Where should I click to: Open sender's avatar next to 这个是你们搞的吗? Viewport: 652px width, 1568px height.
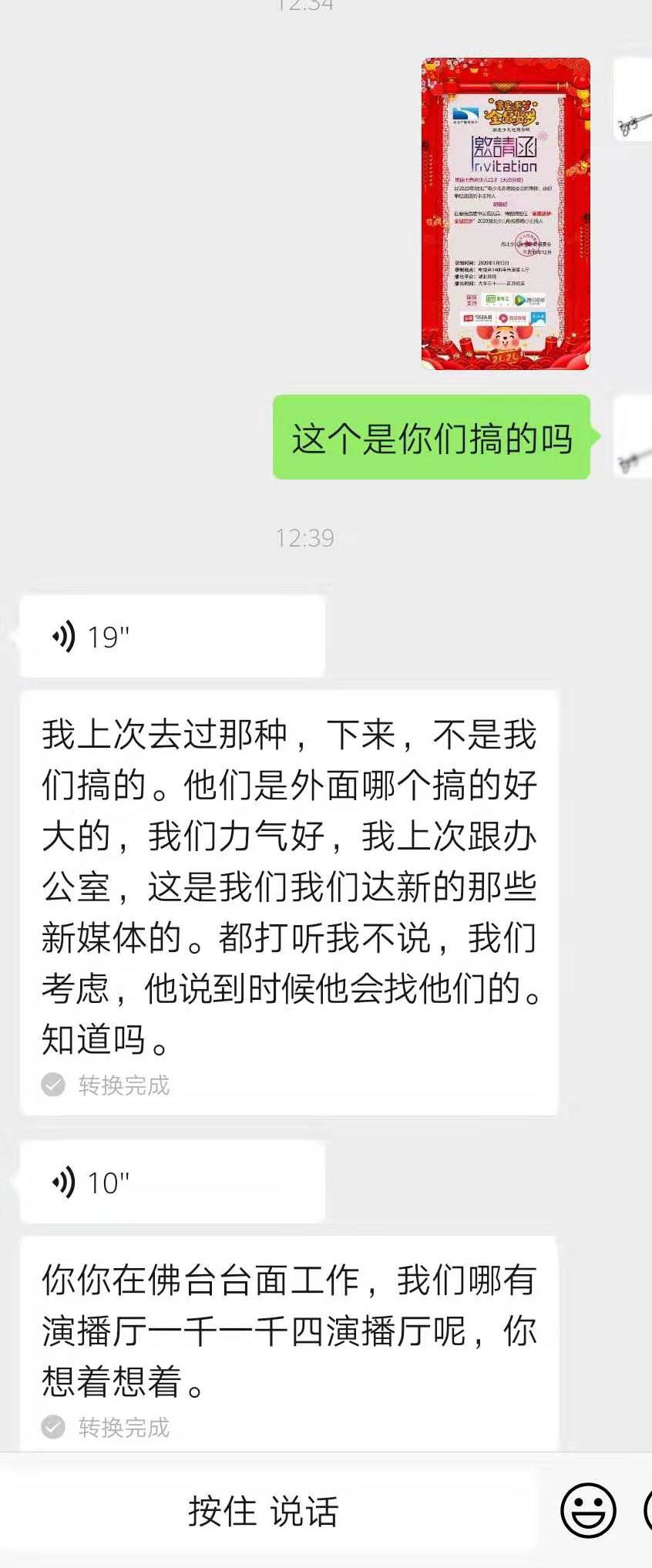pos(634,438)
